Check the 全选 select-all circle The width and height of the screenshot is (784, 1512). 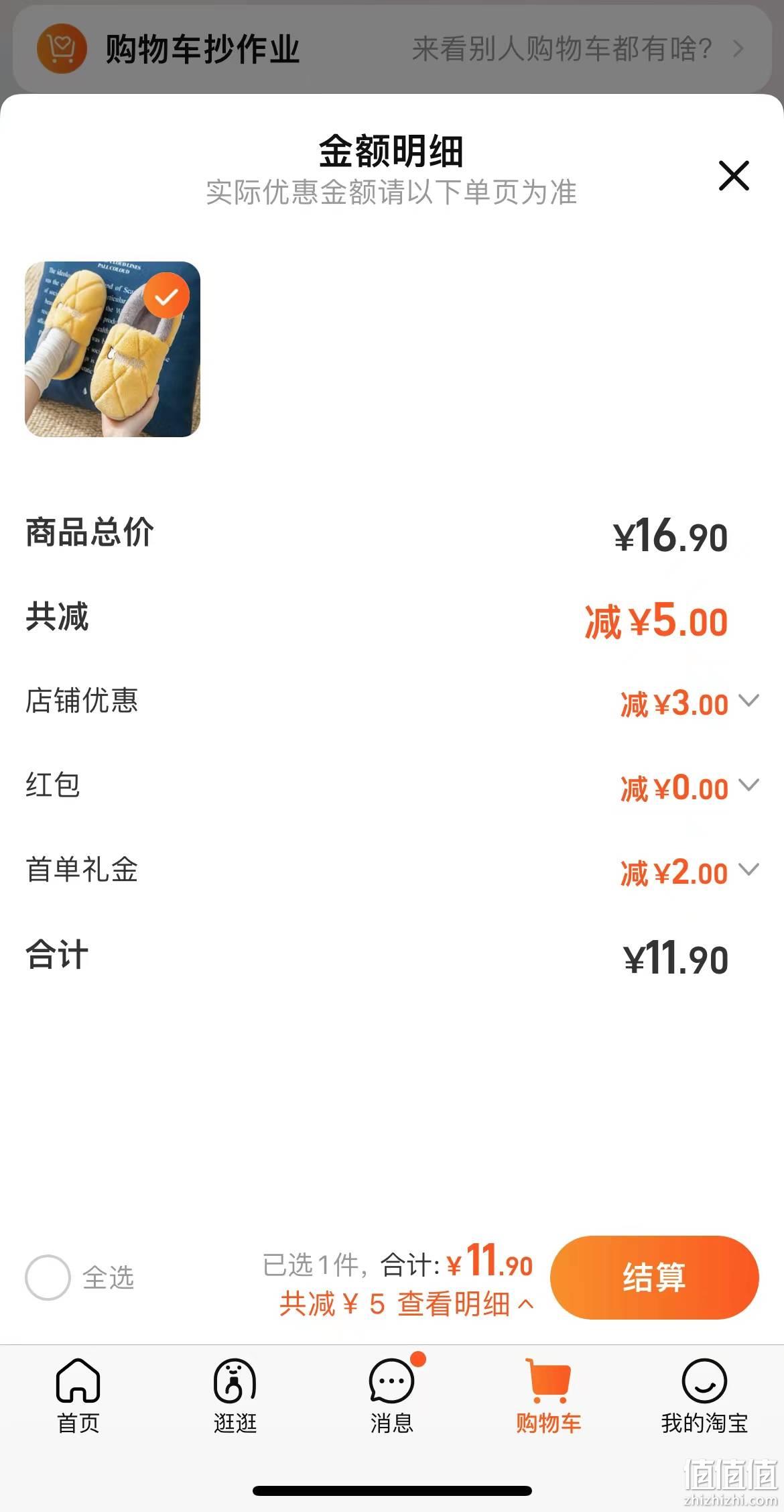tap(48, 1278)
